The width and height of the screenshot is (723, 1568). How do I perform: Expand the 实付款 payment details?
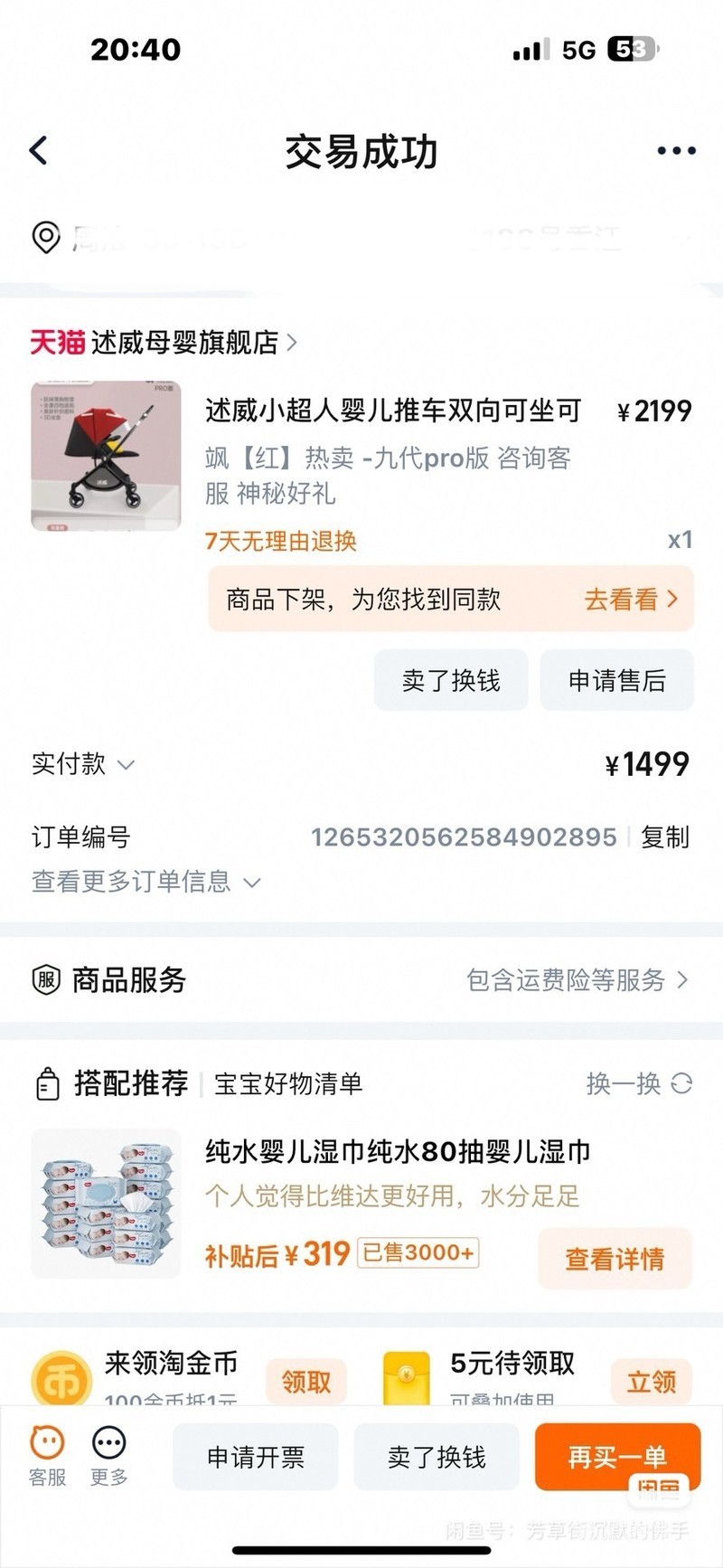(x=83, y=764)
